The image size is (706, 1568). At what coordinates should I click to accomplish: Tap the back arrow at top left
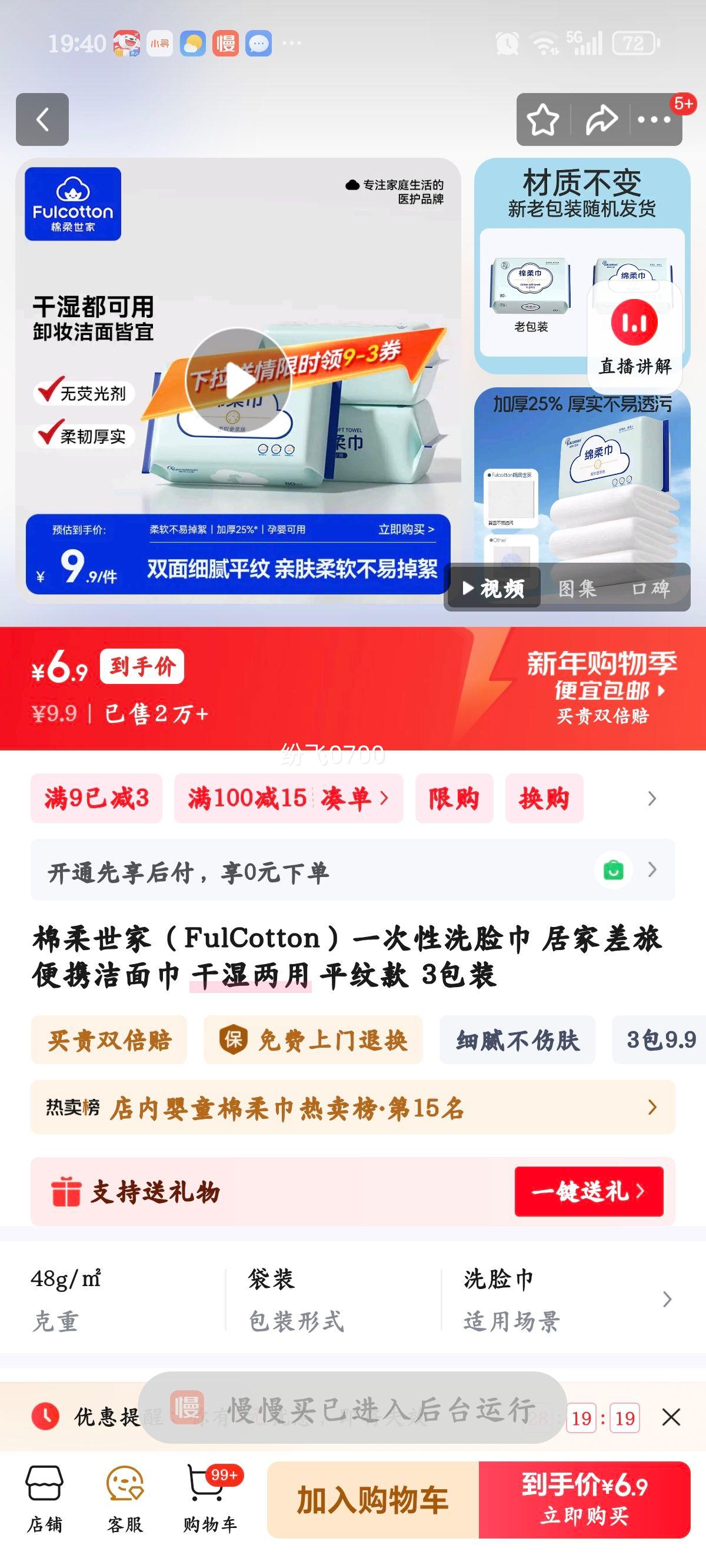pos(41,120)
